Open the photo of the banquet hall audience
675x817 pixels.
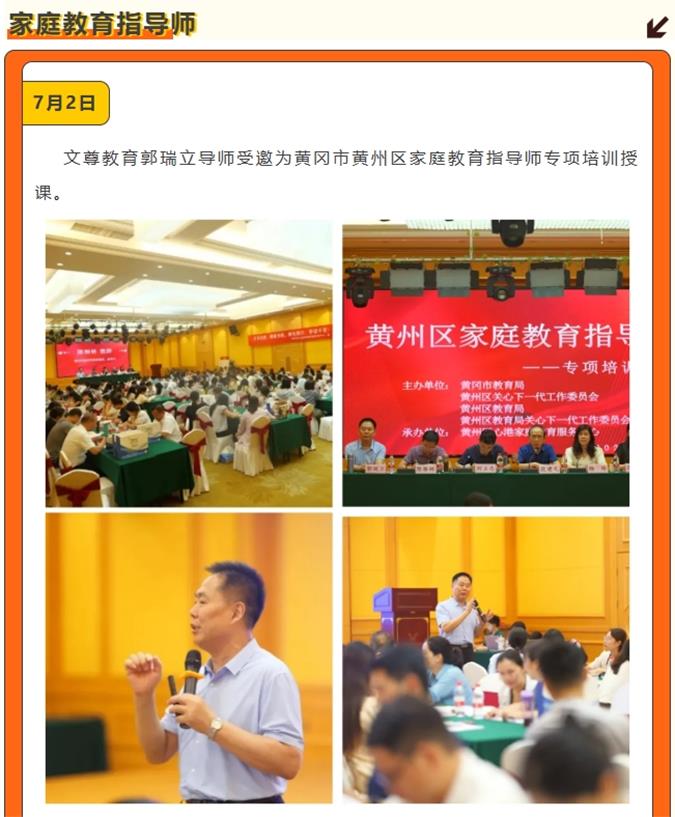click(x=189, y=363)
